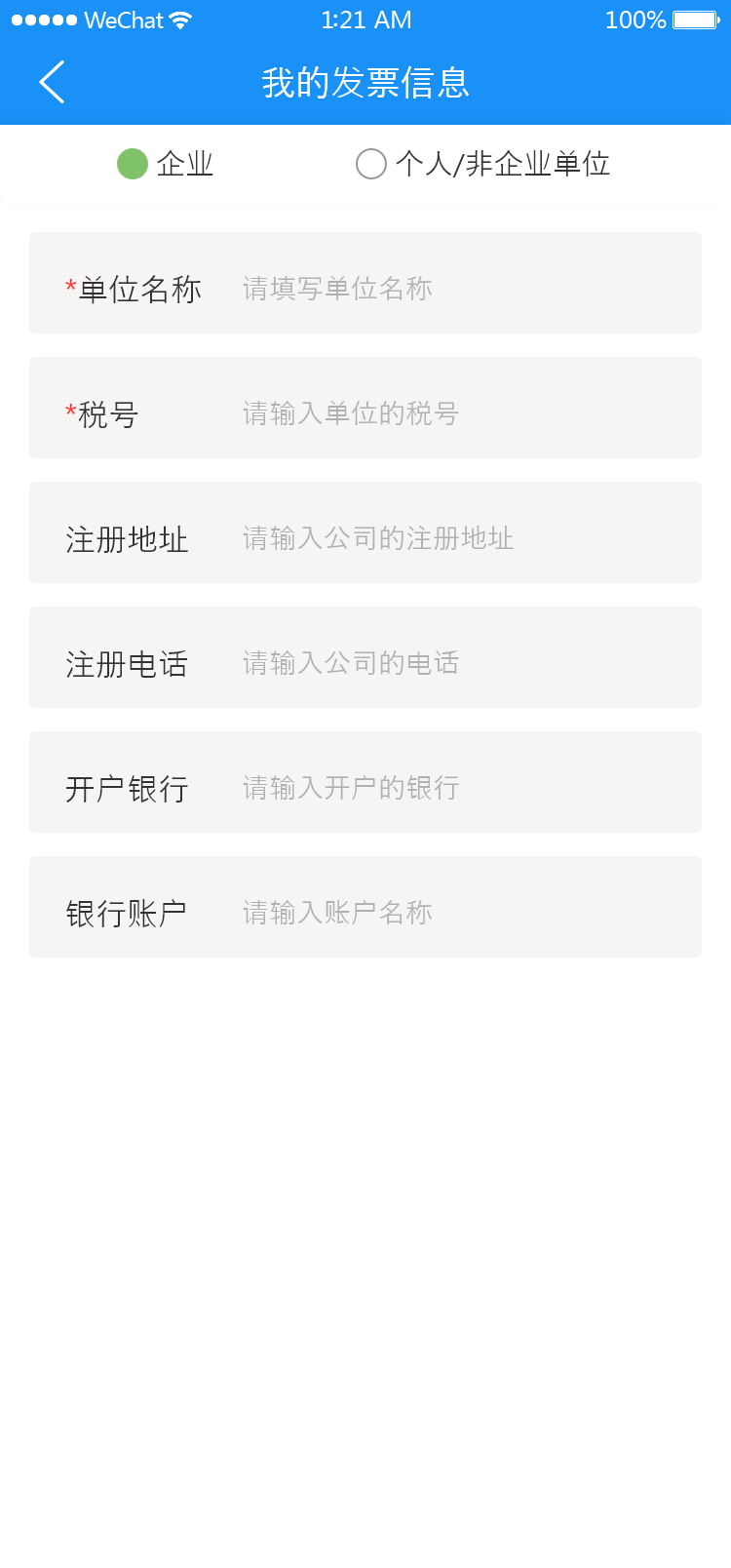Tap the 税号 text field
This screenshot has height=1568, width=731.
pos(458,413)
